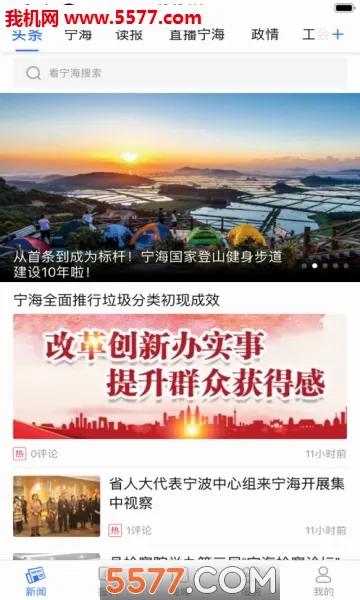The width and height of the screenshot is (360, 600).
Task: Switch to the 政情 tab
Action: tap(265, 35)
